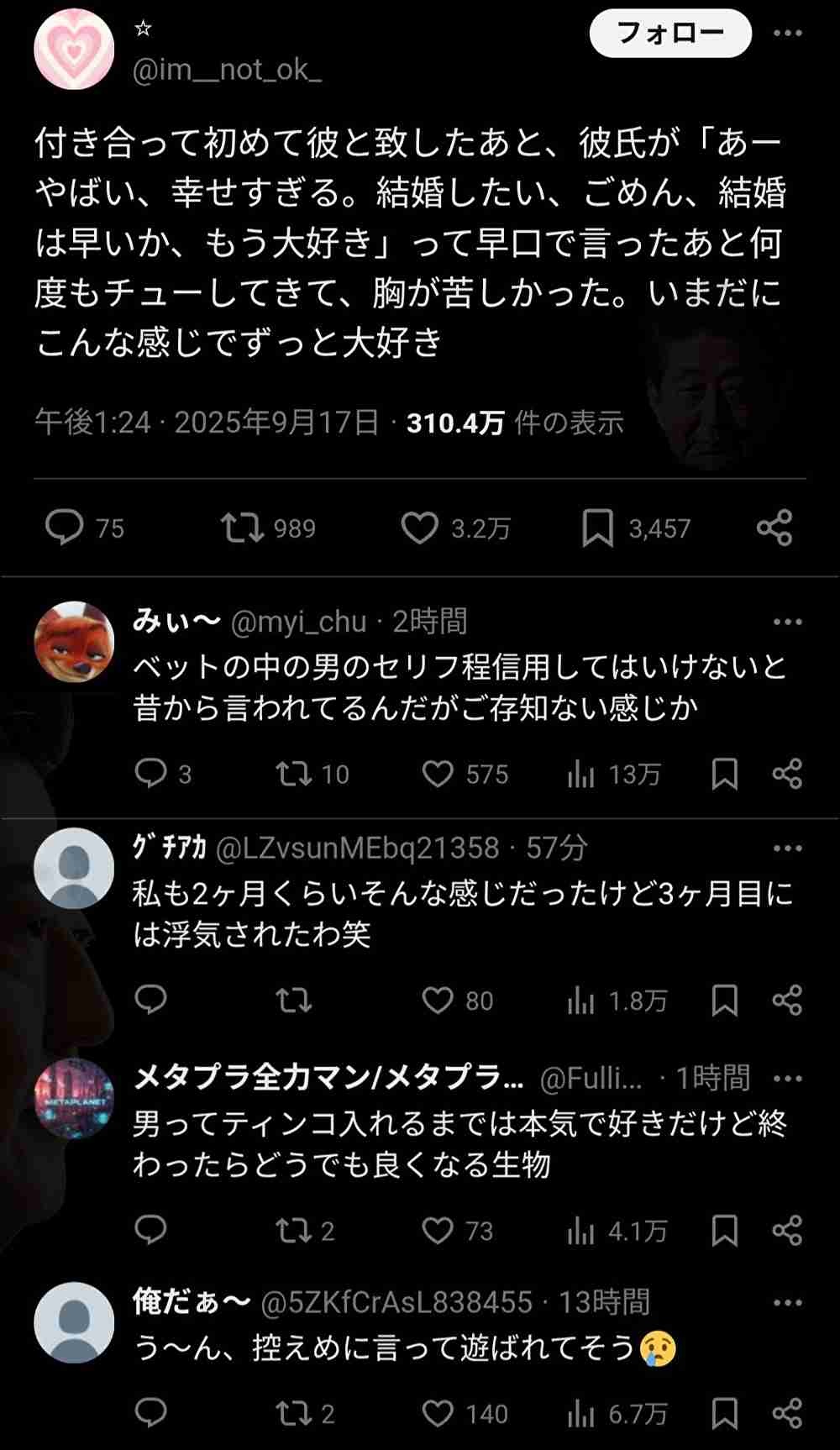Open @im__not_ok_ profile avatar
Image resolution: width=840 pixels, height=1450 pixels.
(x=74, y=49)
